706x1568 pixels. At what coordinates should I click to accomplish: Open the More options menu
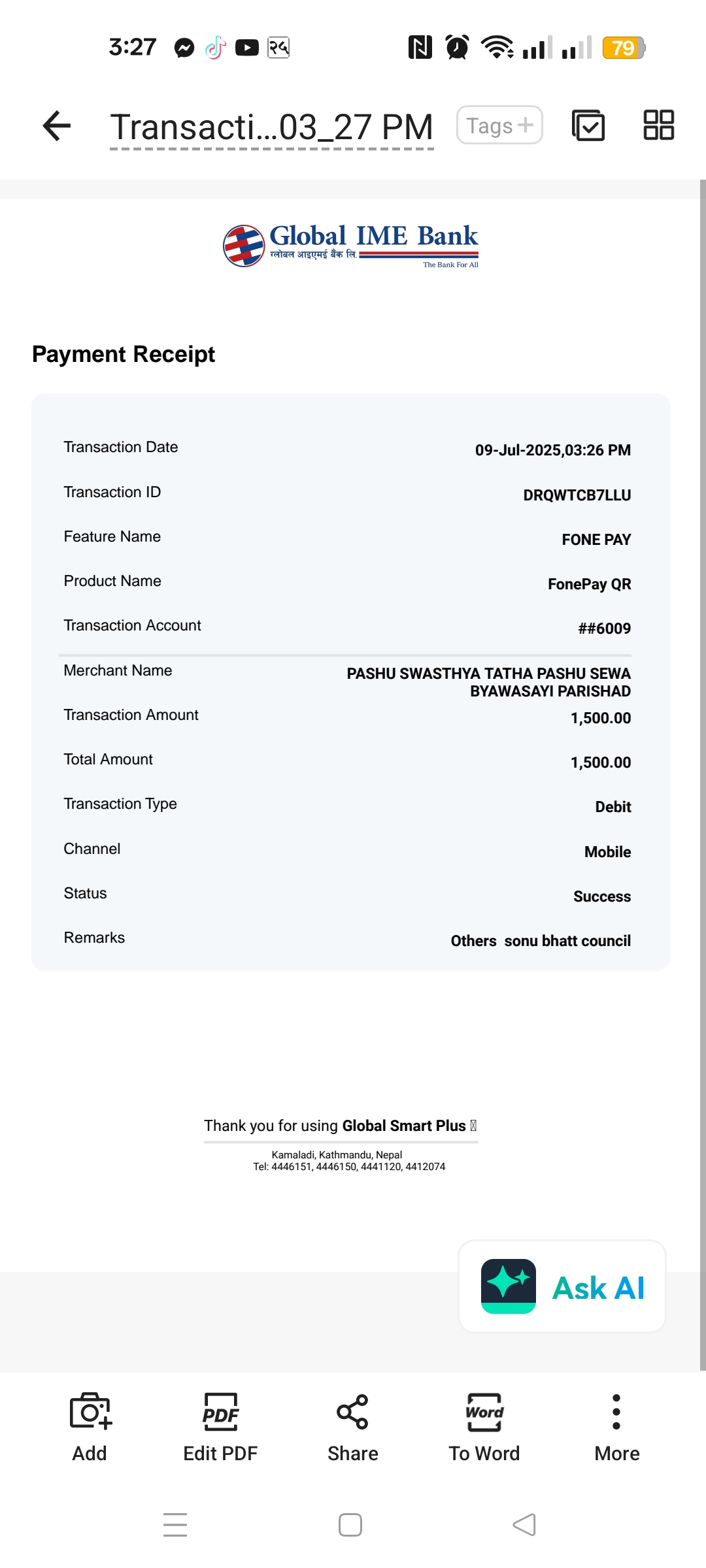[x=616, y=1428]
